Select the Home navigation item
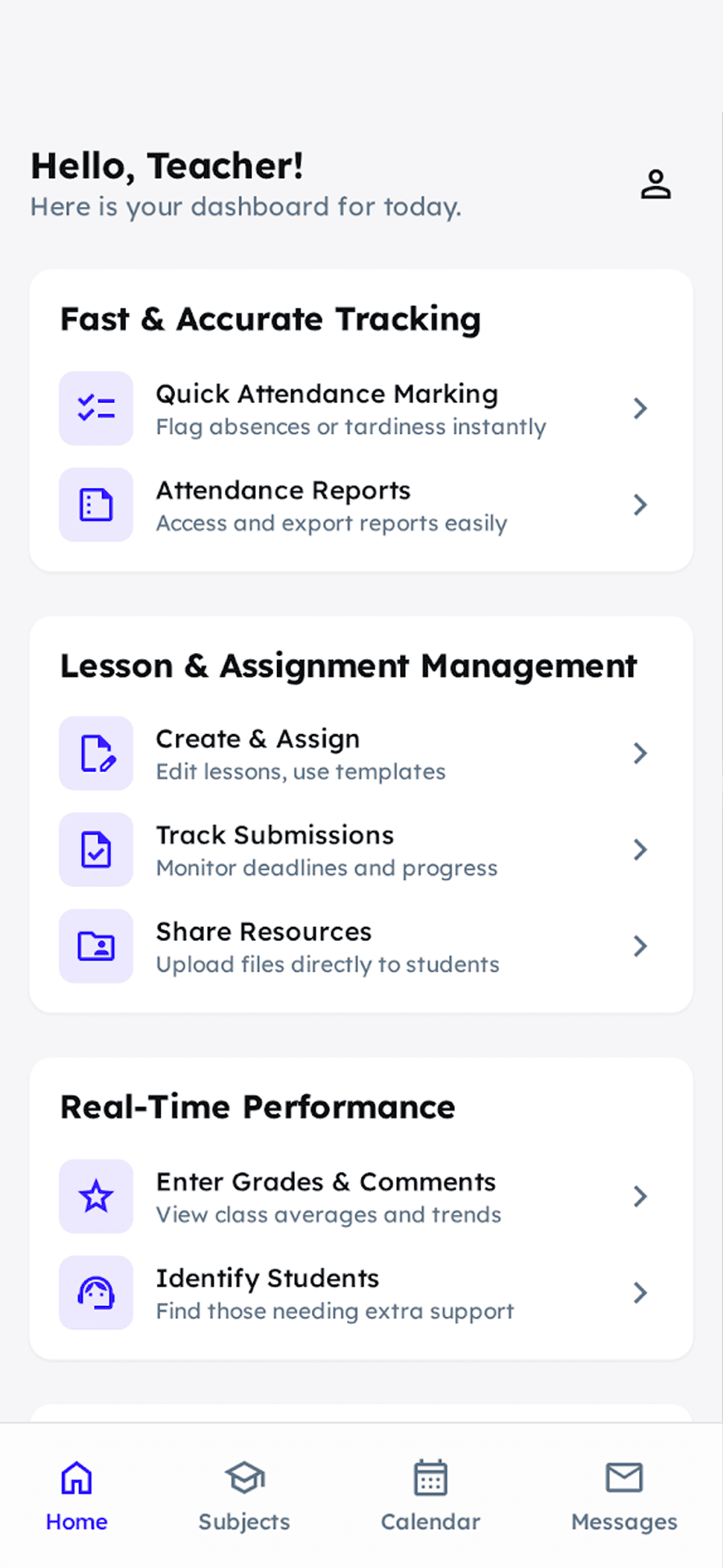The width and height of the screenshot is (723, 1568). coord(76,1497)
